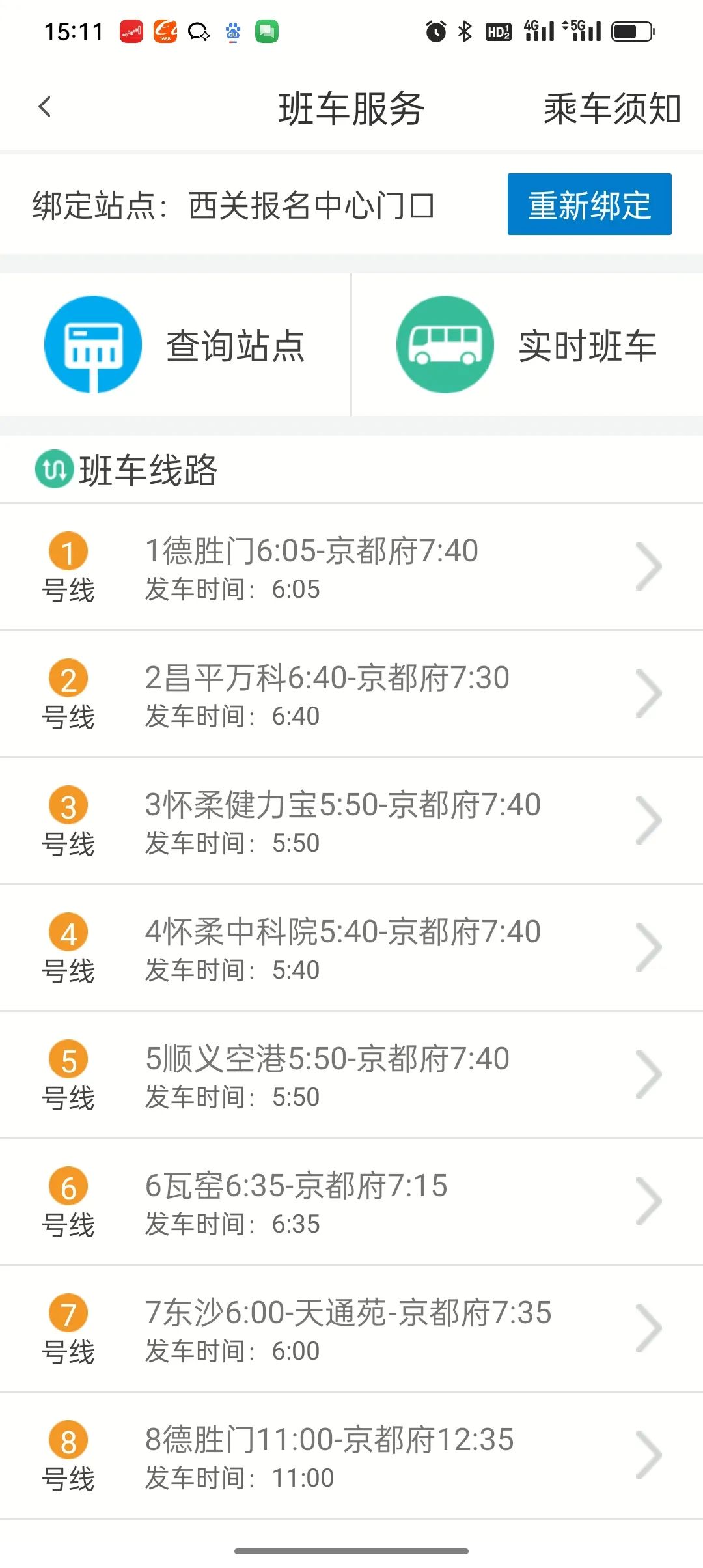The image size is (703, 1568).
Task: View line 3 怀柔健力宝5:50 route
Action: coord(351,821)
